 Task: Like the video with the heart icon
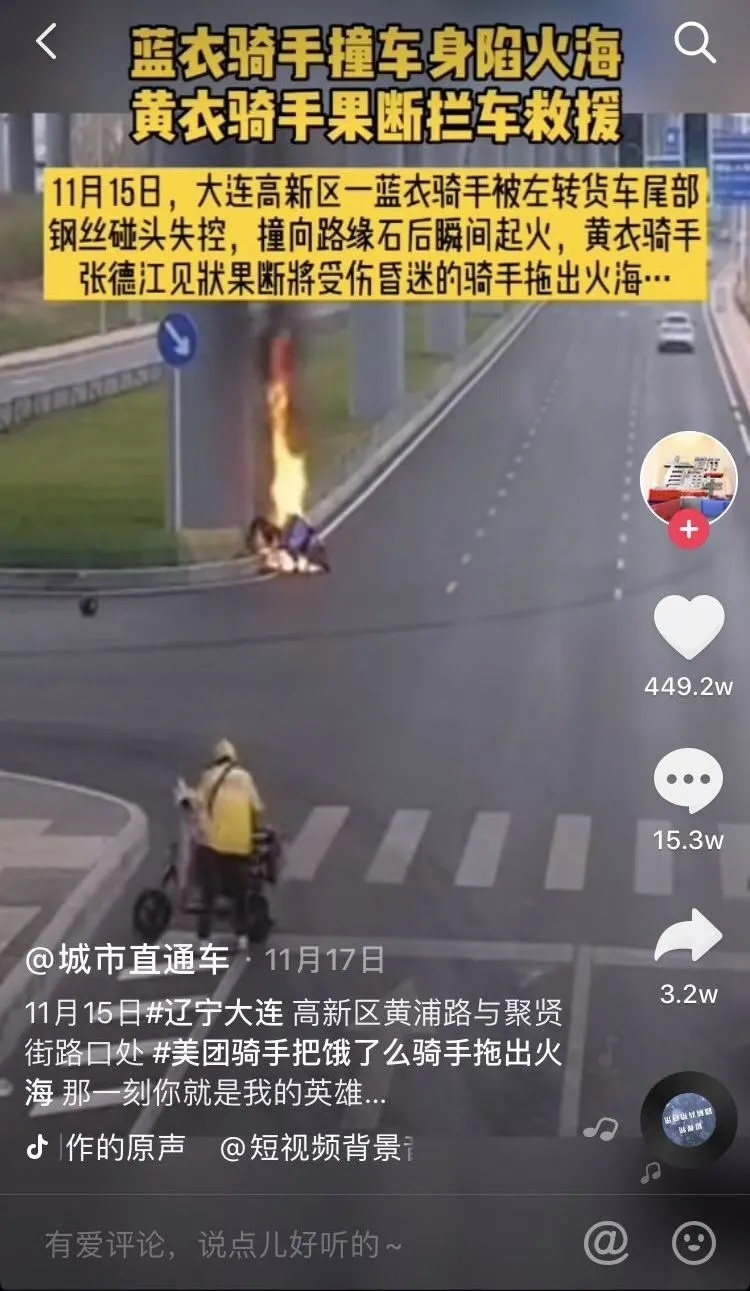pyautogui.click(x=688, y=628)
